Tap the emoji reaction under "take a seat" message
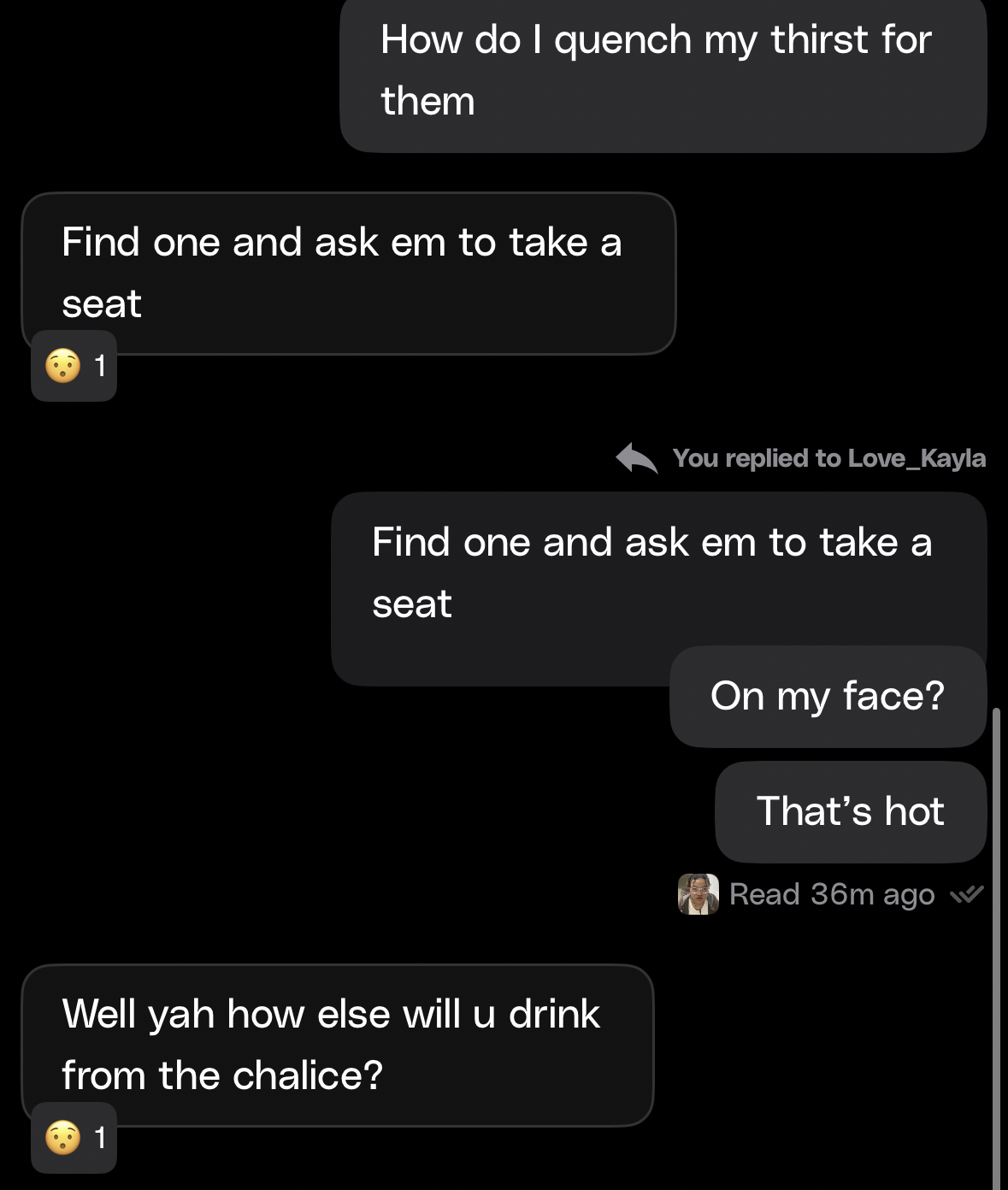 74,366
